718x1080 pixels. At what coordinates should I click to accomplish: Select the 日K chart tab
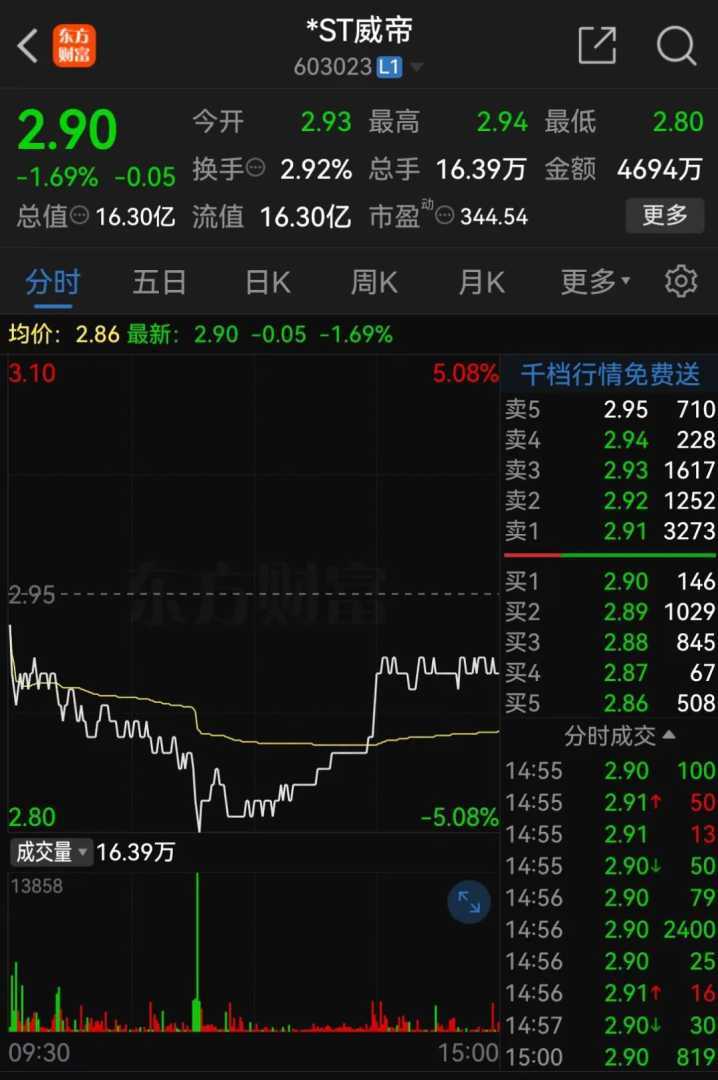[x=268, y=283]
